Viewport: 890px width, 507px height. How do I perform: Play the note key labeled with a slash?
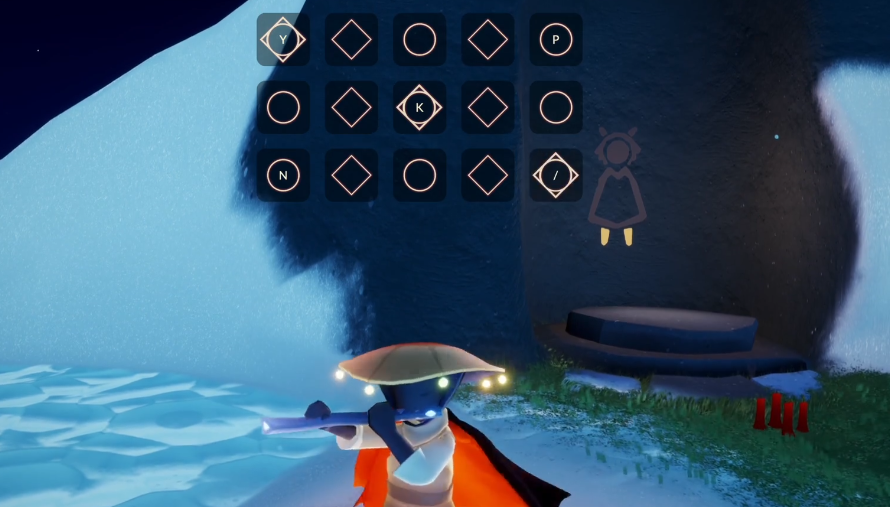(x=556, y=175)
